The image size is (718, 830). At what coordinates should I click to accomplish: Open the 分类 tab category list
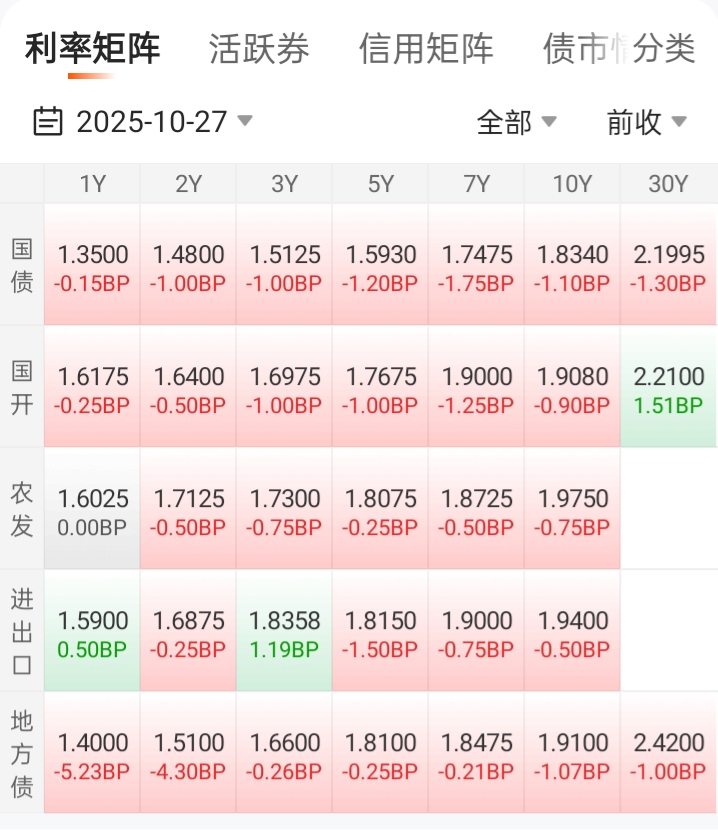(666, 48)
